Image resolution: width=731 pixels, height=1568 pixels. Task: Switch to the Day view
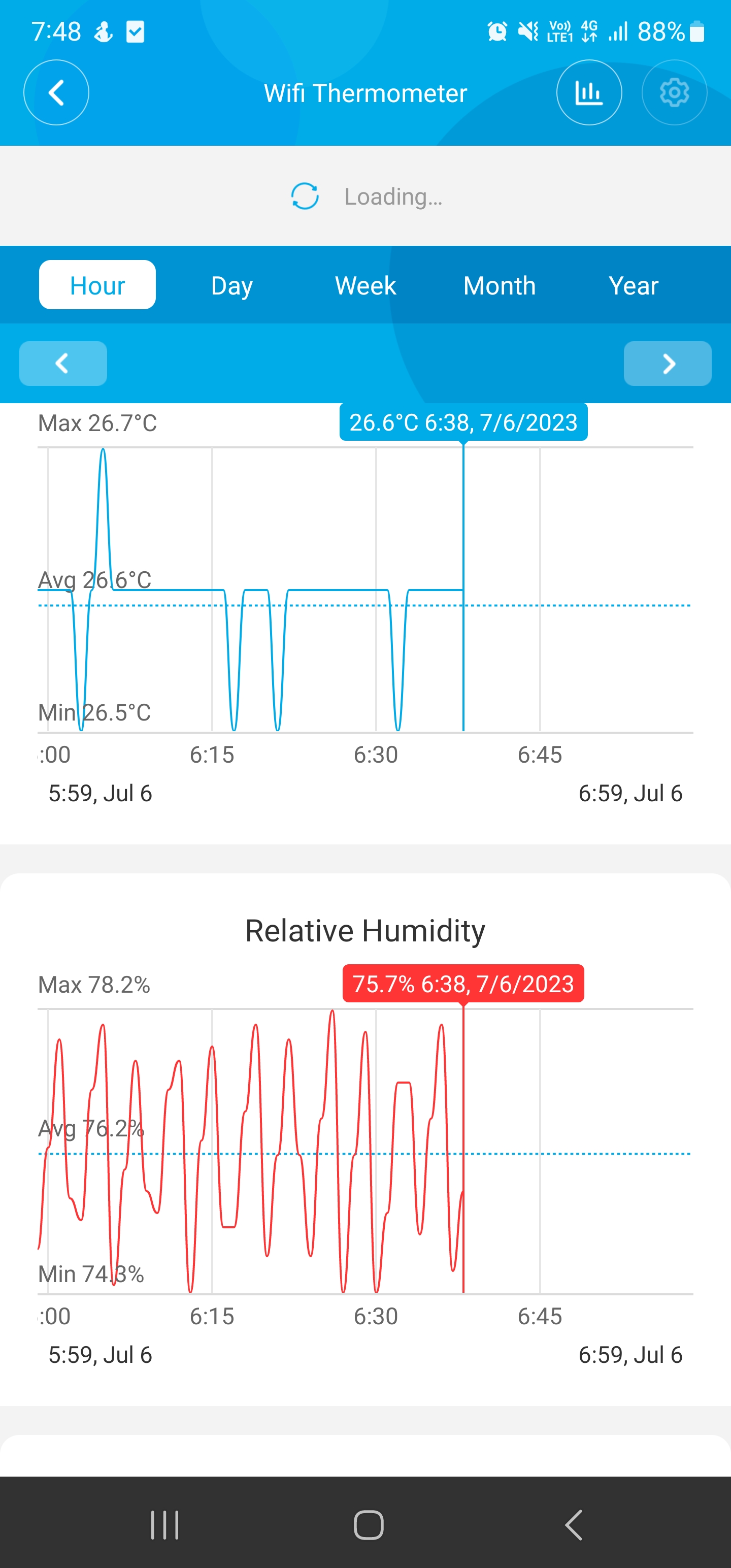pos(231,285)
